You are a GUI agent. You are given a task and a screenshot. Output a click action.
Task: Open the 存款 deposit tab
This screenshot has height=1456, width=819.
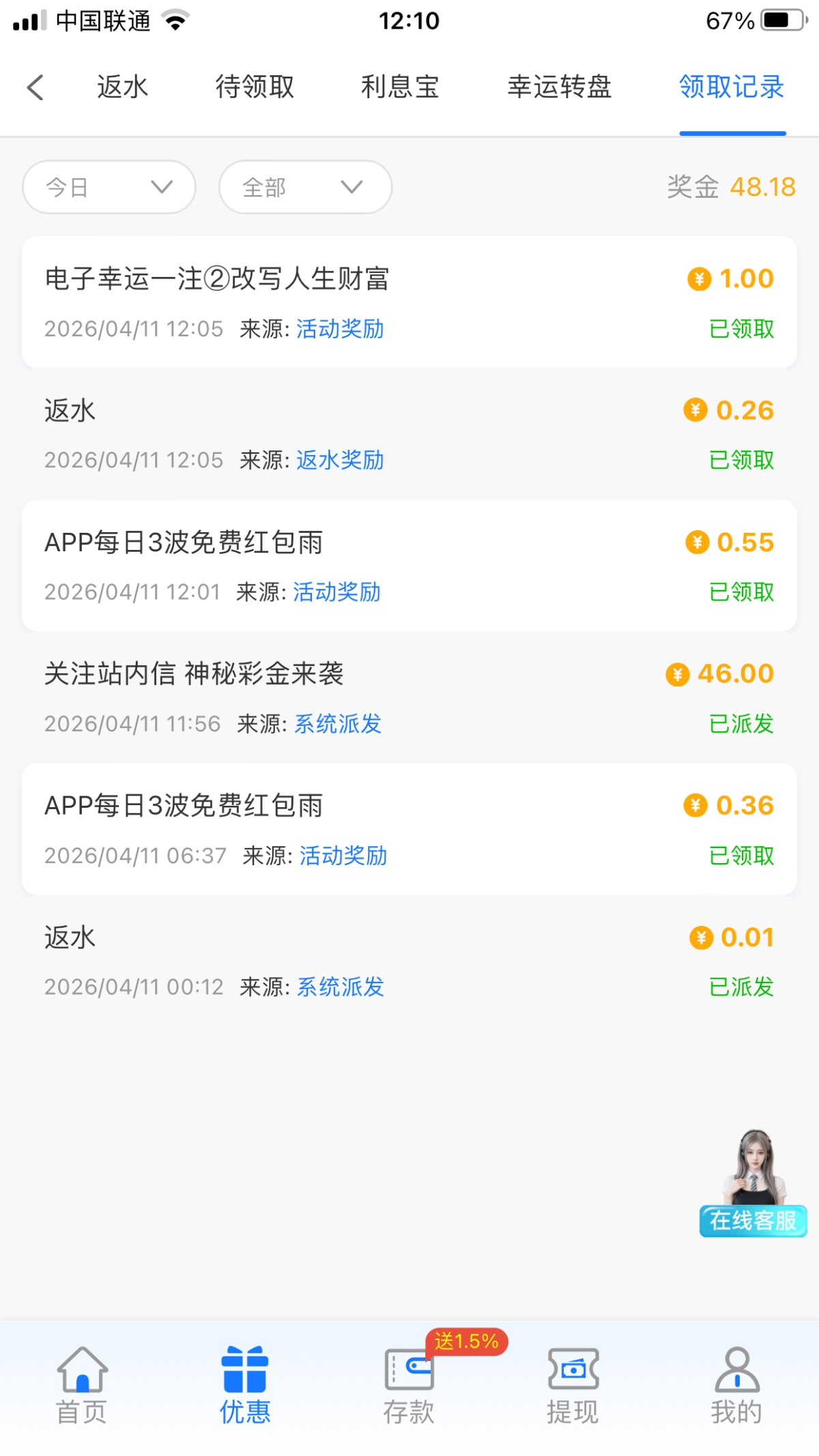click(x=409, y=1385)
